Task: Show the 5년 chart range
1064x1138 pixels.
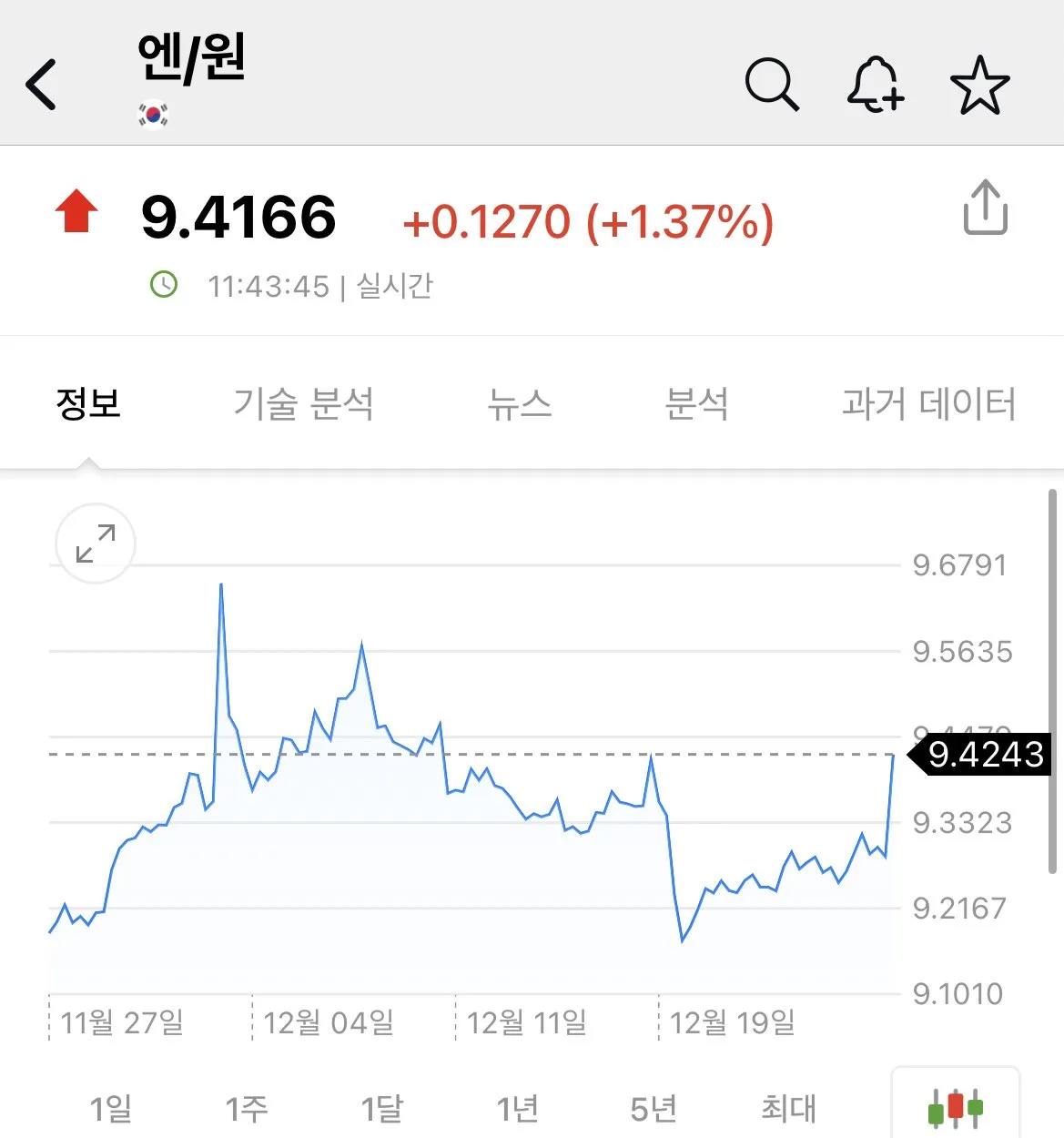Action: pos(654,1108)
